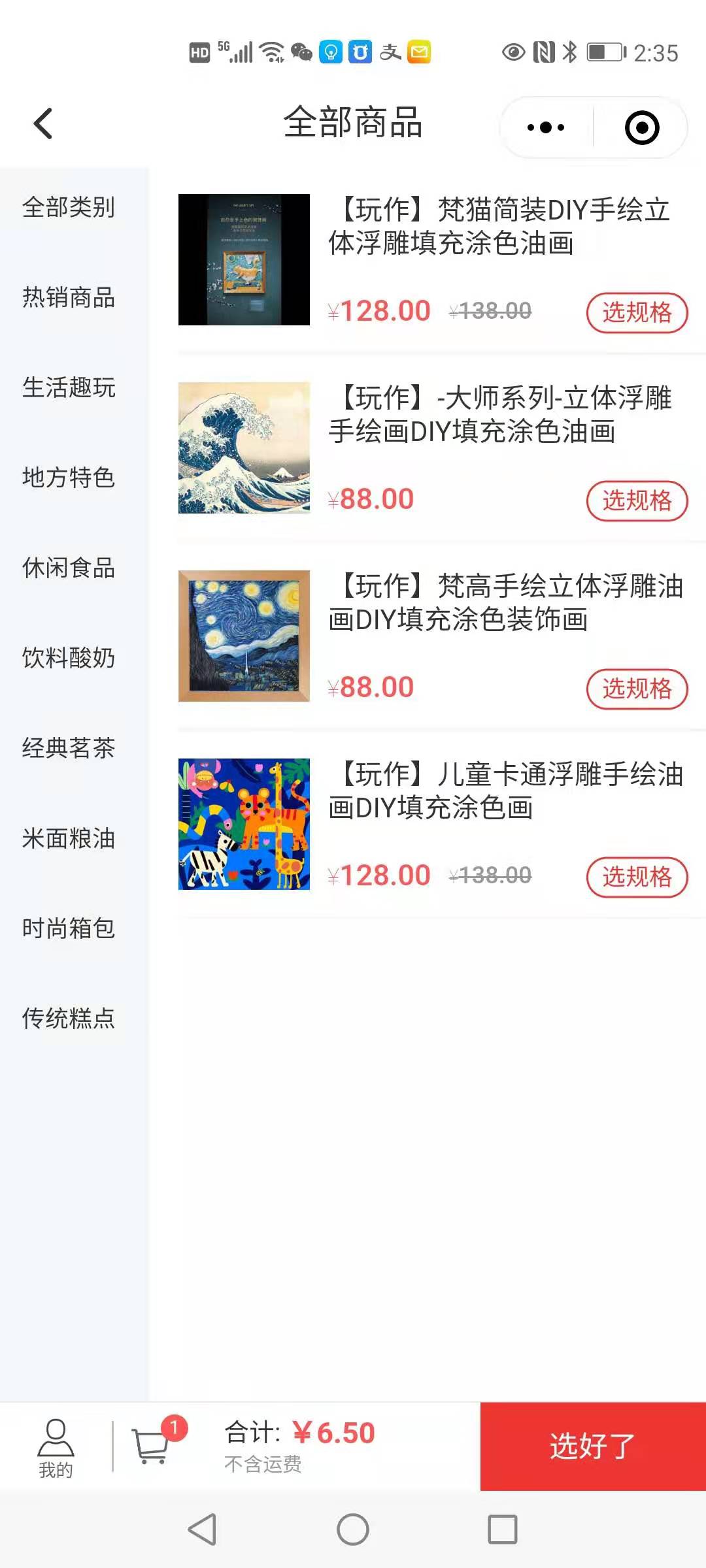Tap the 选好了 checkout button

(x=593, y=1446)
